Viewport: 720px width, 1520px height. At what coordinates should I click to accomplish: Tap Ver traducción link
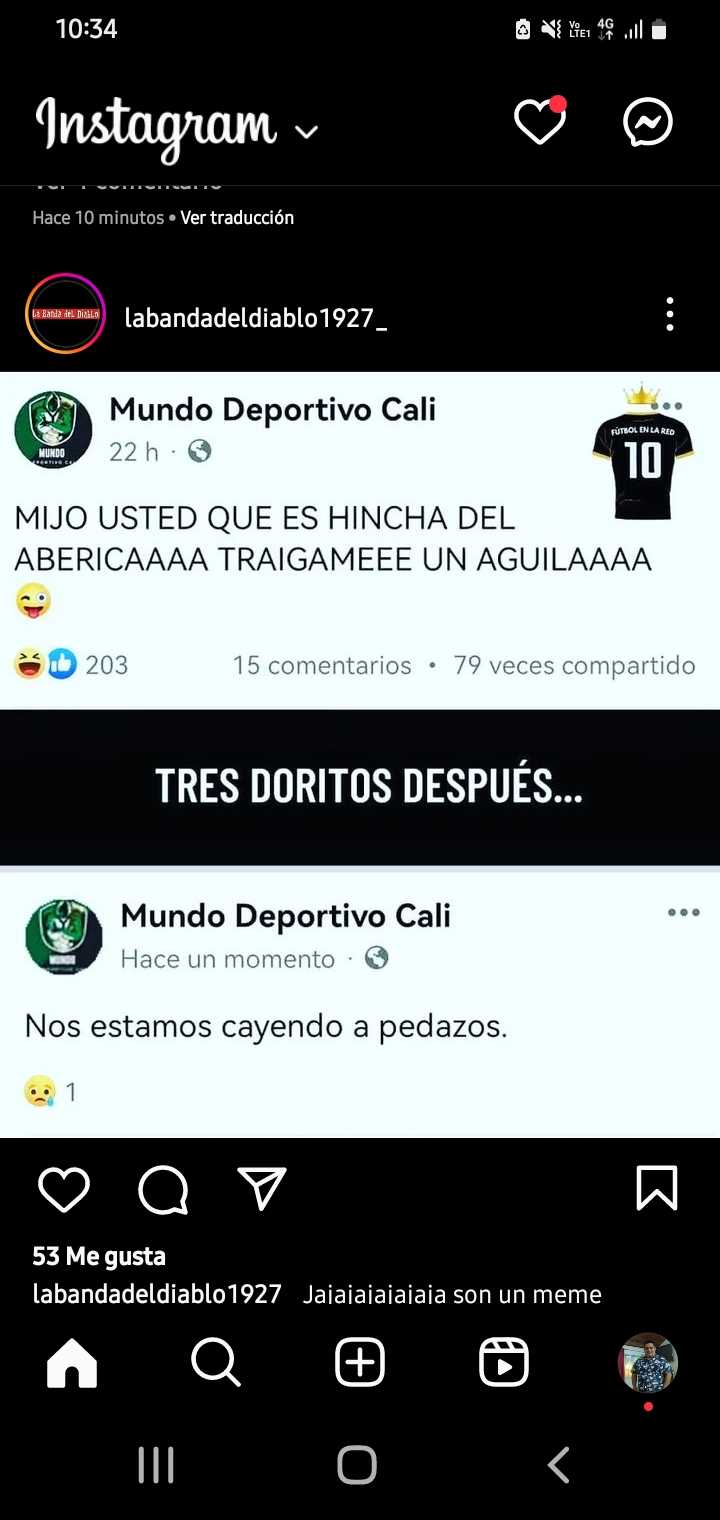237,217
